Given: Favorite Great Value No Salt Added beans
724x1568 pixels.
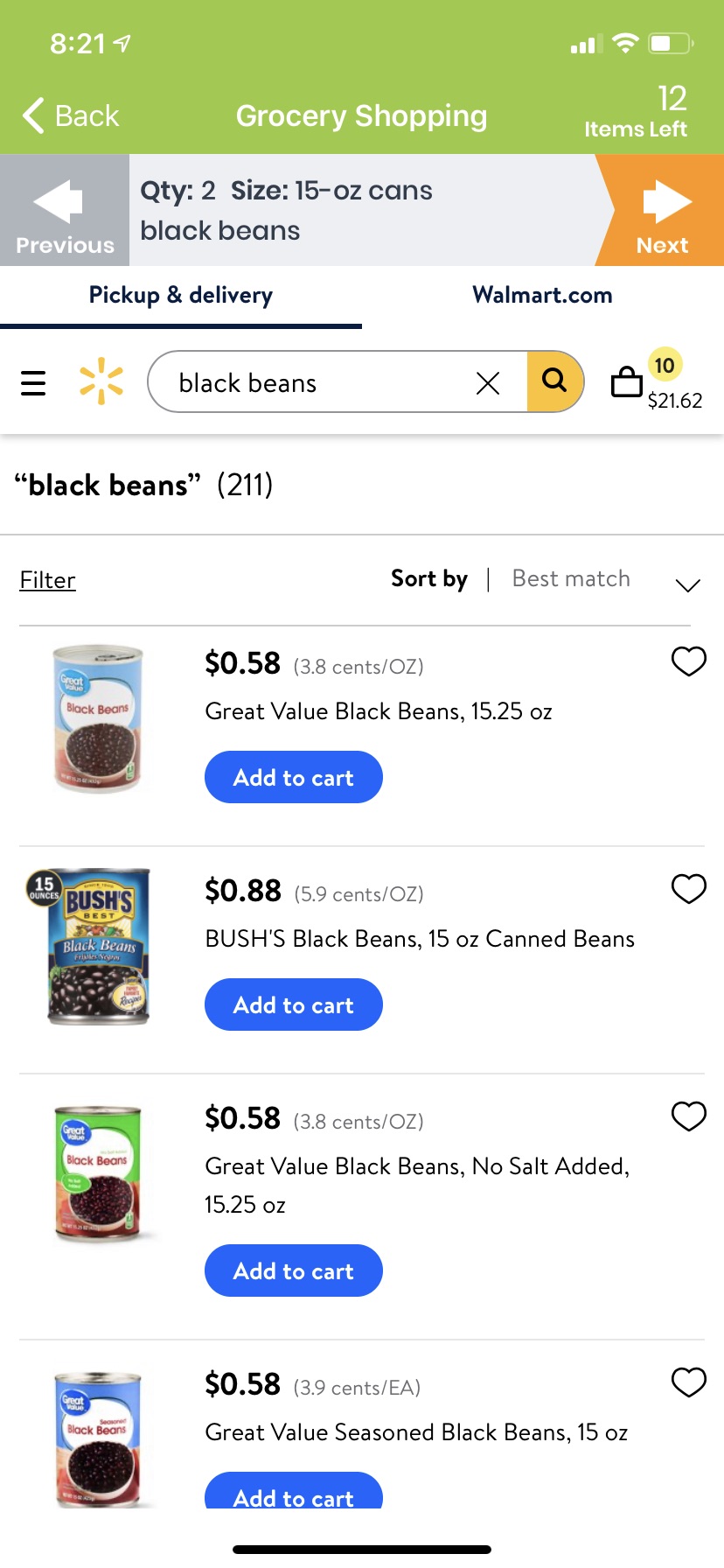Looking at the screenshot, I should (688, 1116).
